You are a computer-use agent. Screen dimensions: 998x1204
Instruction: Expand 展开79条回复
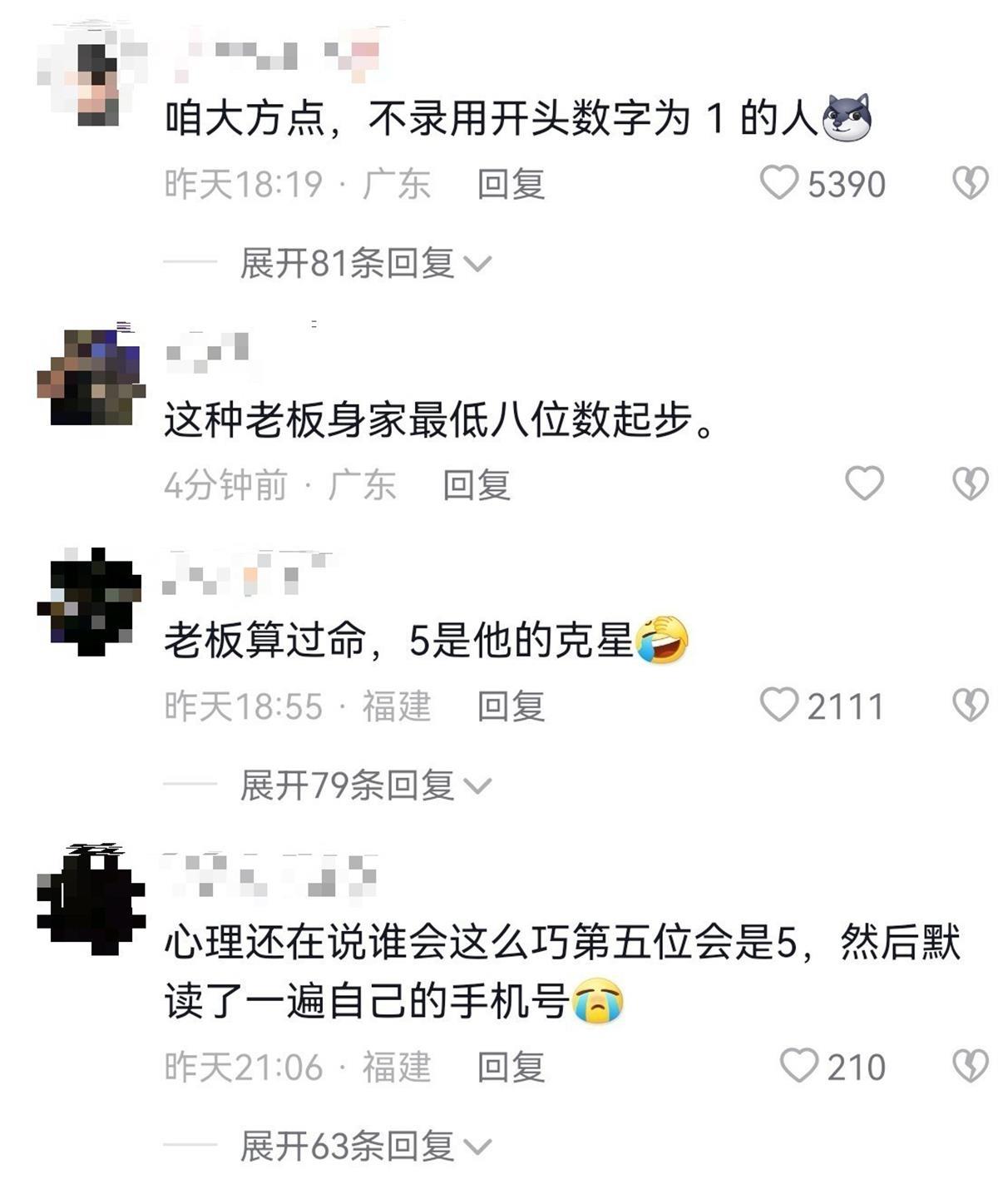[x=364, y=785]
